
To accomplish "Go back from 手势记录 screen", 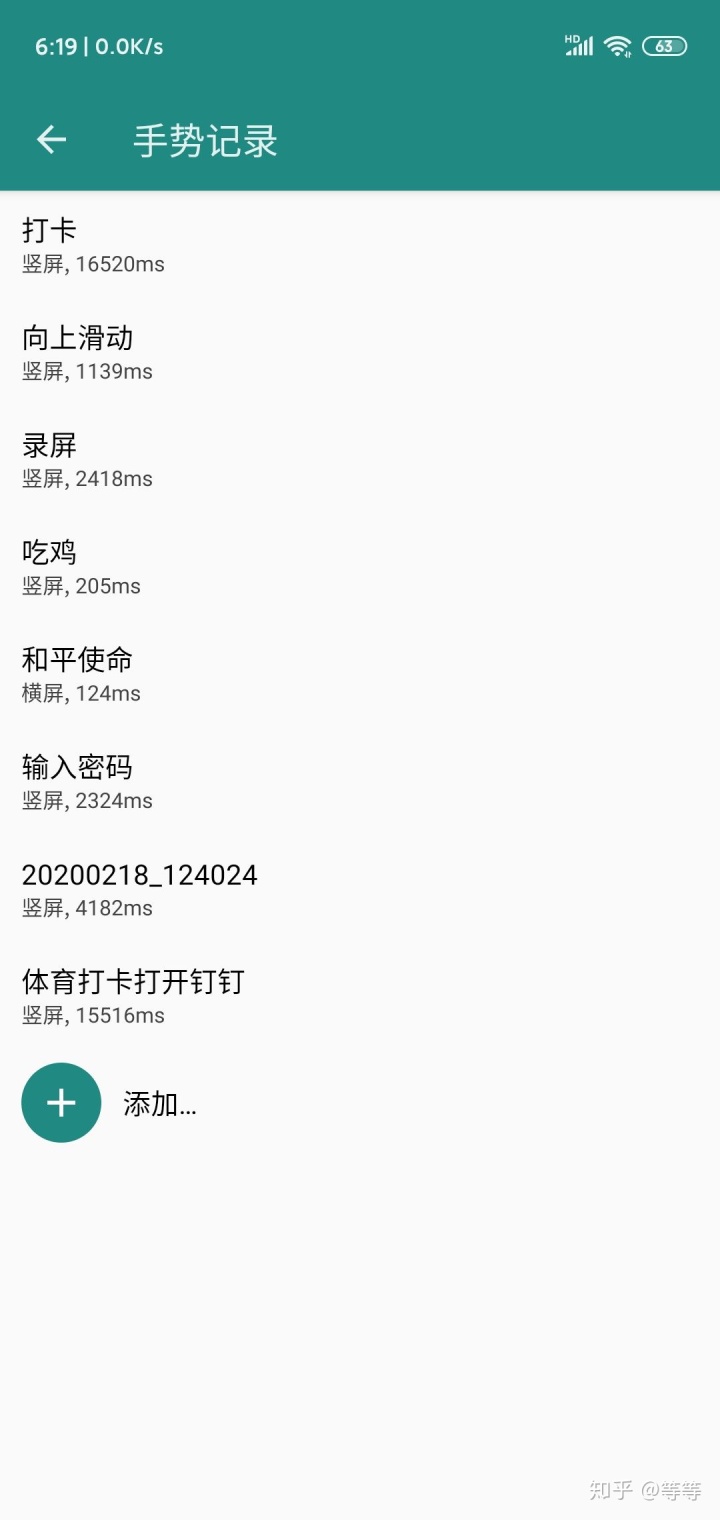I will 51,140.
